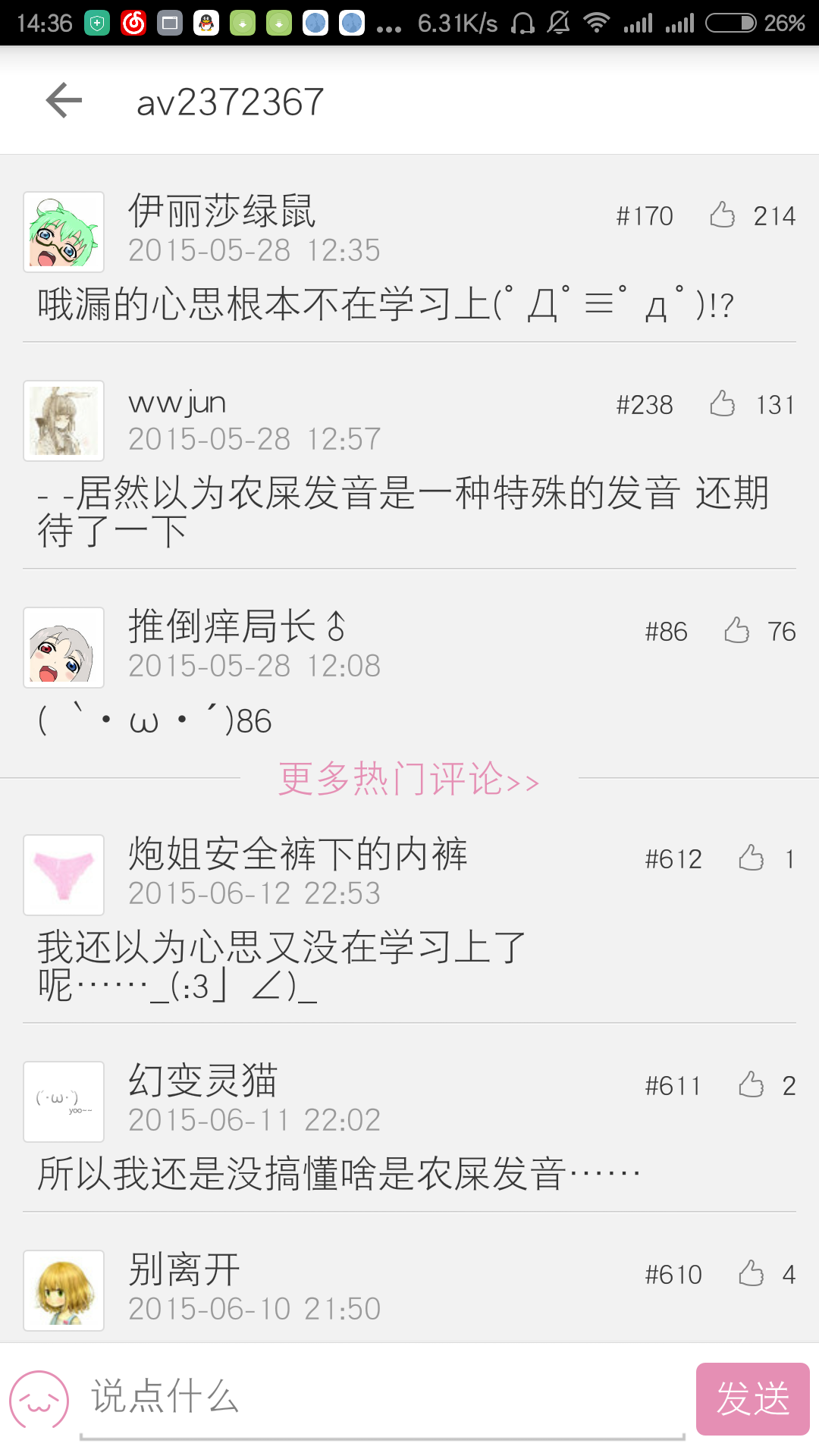
Task: Like 幻变灵猫's comment #611
Action: point(751,1085)
